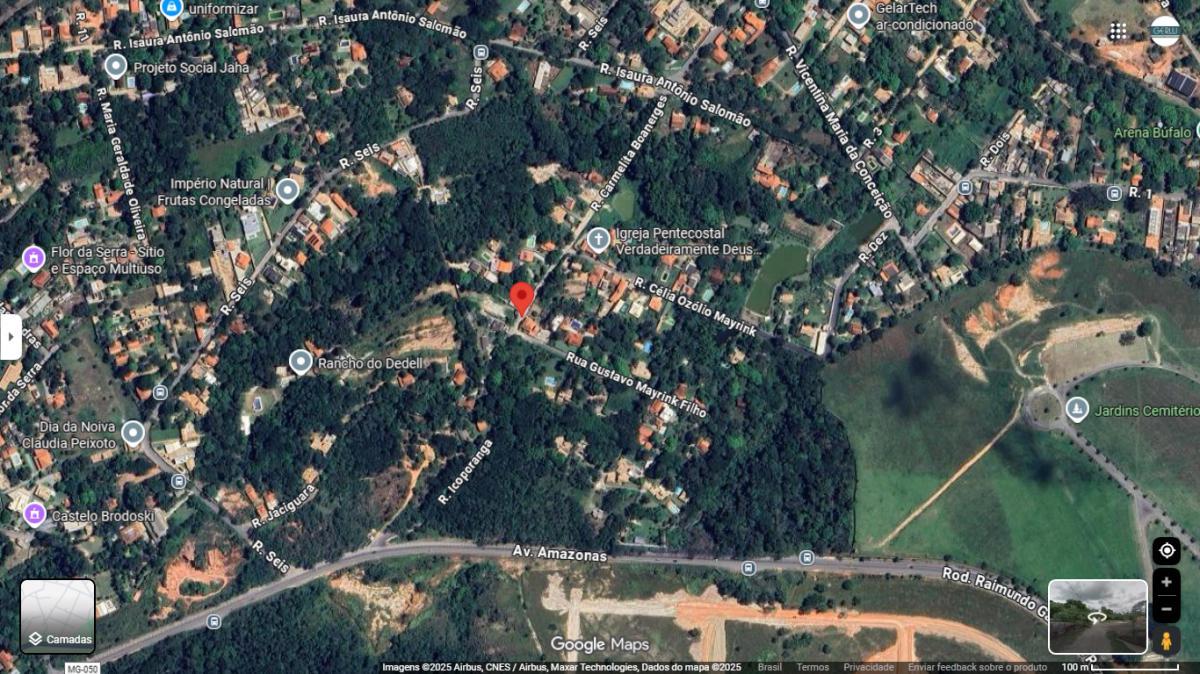Open Projeto Social Jaha place marker
This screenshot has width=1200, height=674.
click(x=116, y=67)
